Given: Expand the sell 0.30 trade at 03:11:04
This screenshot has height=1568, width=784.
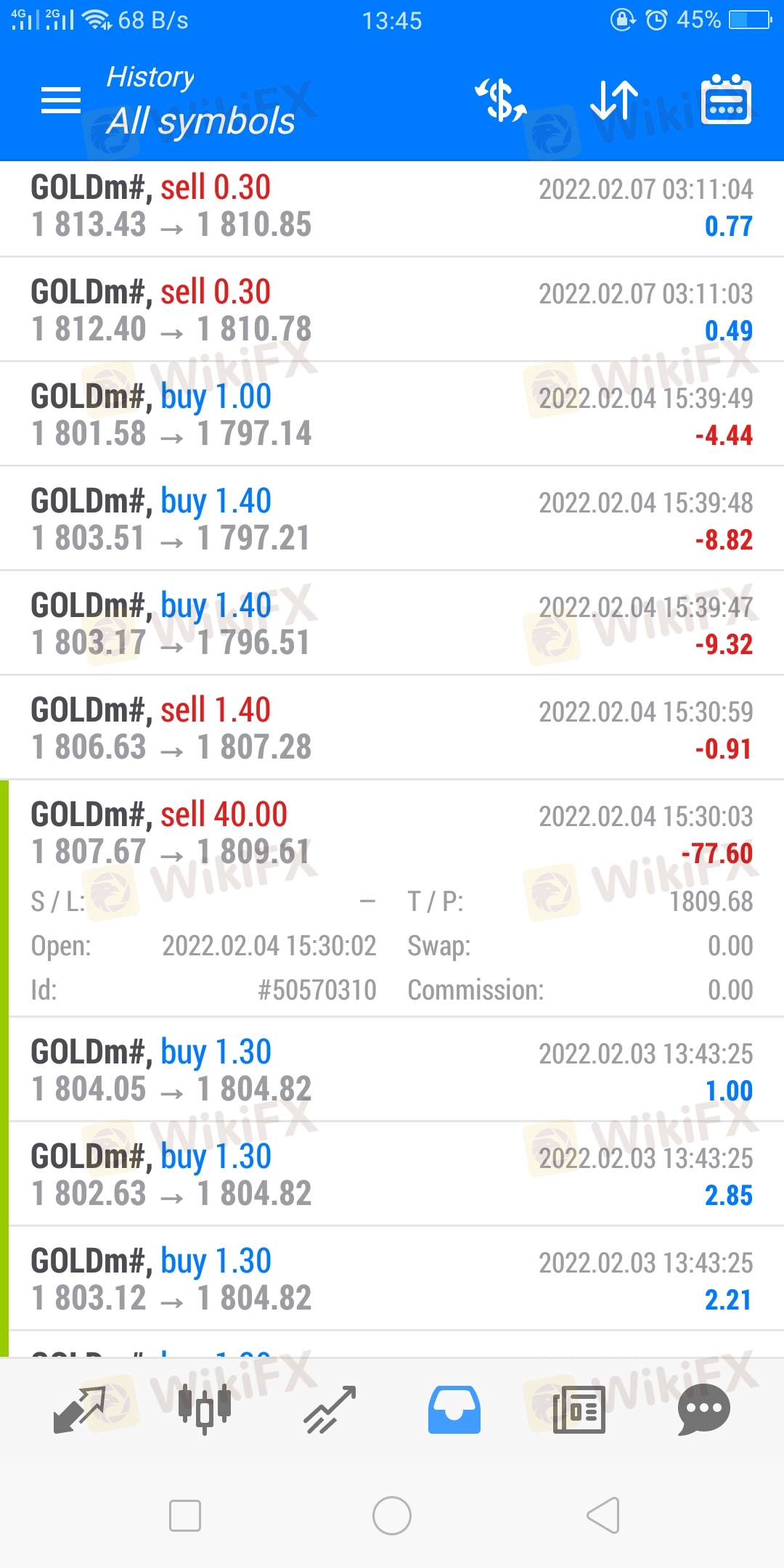Looking at the screenshot, I should point(392,208).
